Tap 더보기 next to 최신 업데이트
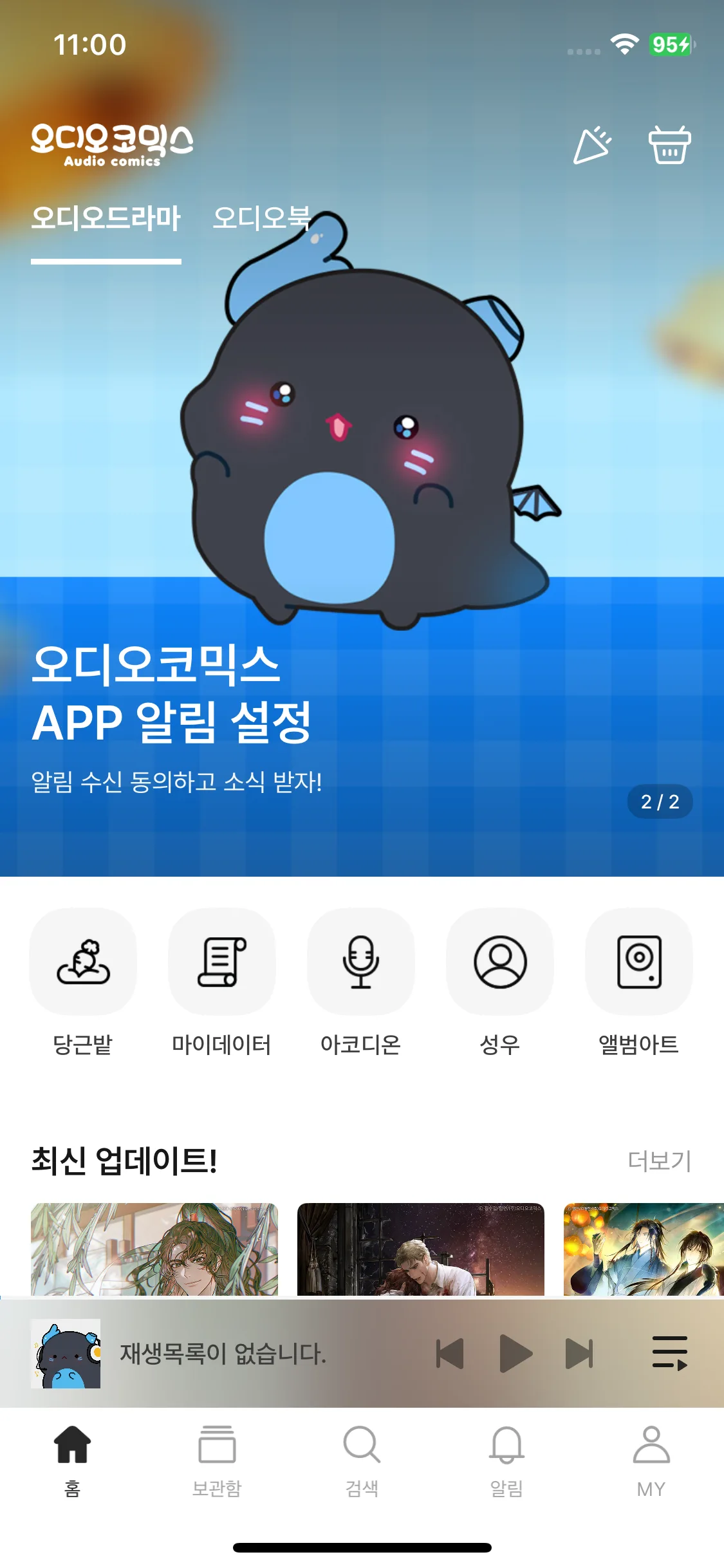The width and height of the screenshot is (724, 1568). click(x=659, y=1161)
